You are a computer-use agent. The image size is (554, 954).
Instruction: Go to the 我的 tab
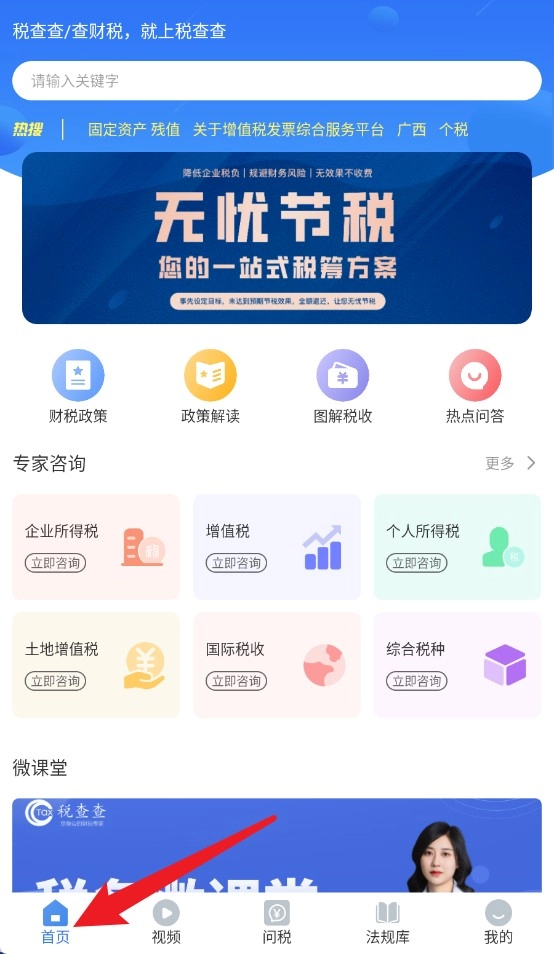498,922
